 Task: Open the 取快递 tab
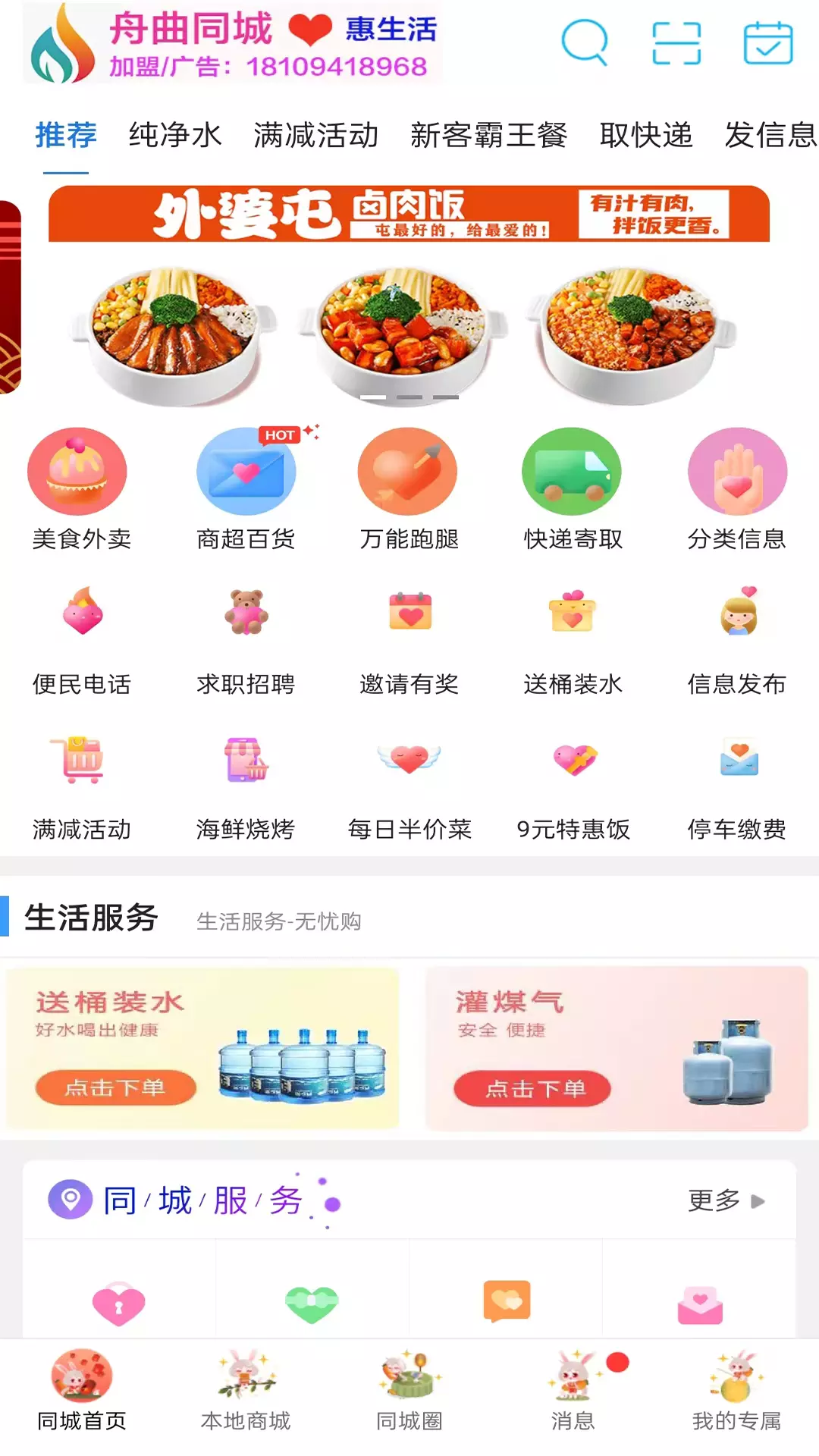coord(646,135)
